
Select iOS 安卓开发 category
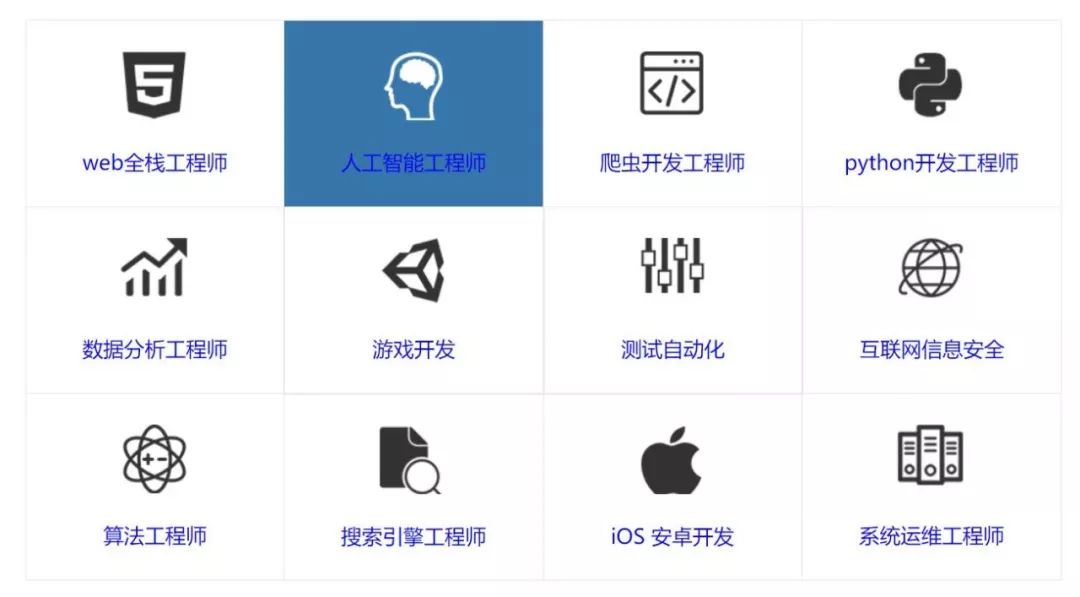[x=672, y=487]
